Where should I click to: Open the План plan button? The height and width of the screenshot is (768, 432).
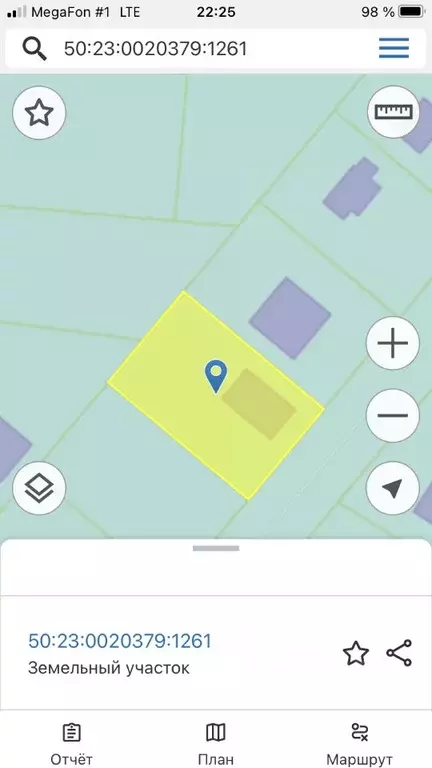coord(216,744)
